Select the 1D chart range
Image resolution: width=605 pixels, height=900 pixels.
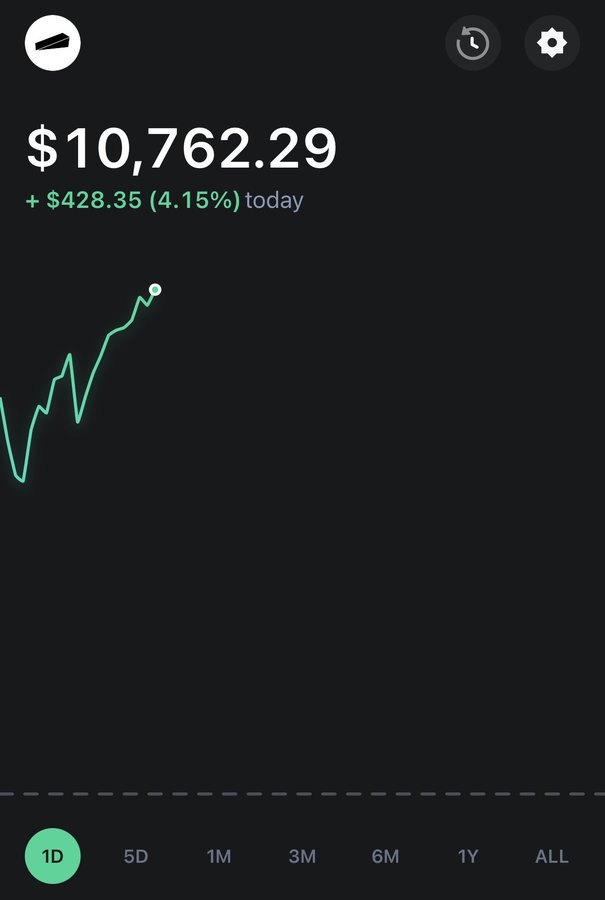pos(53,856)
